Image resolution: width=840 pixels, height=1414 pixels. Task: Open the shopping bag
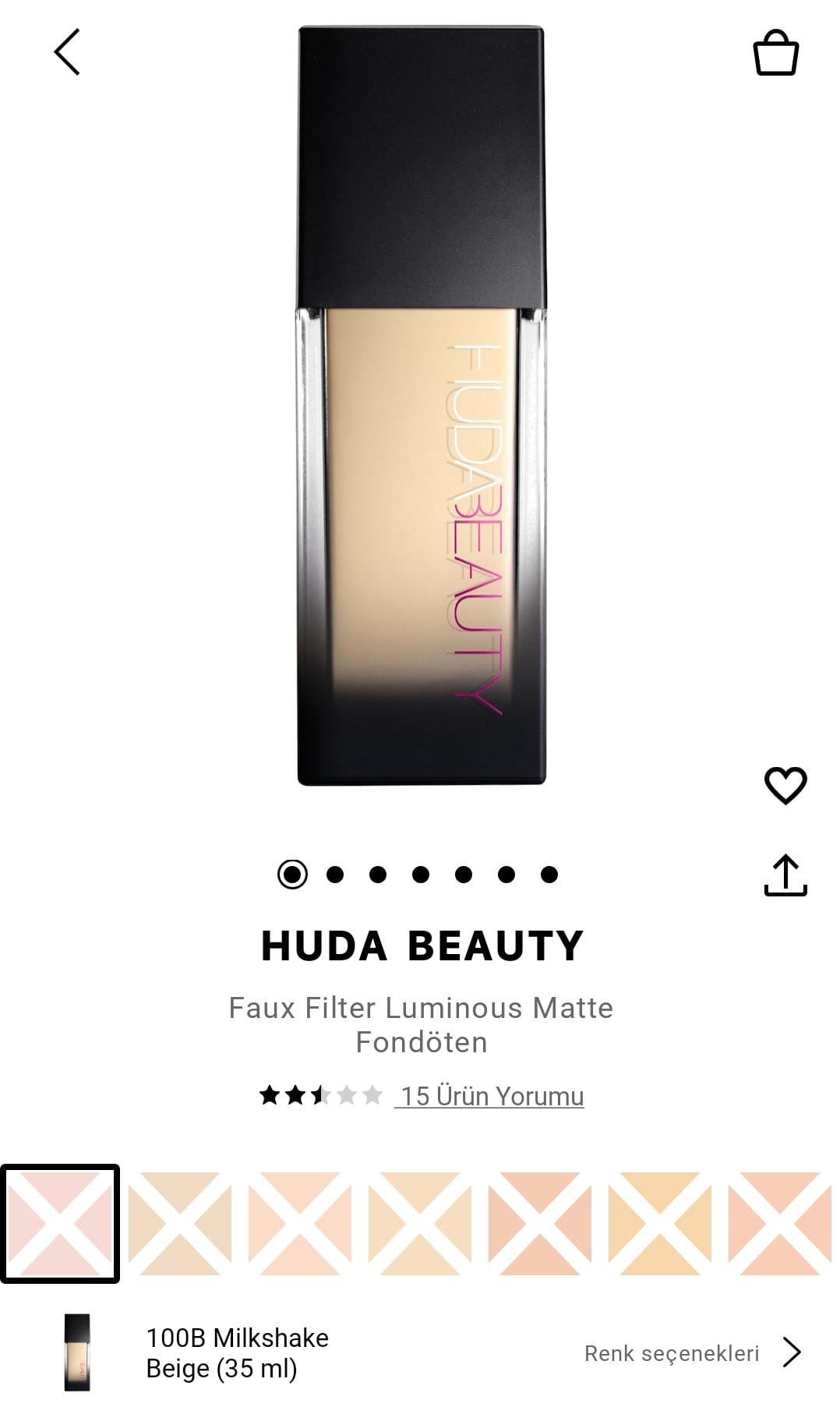tap(775, 53)
